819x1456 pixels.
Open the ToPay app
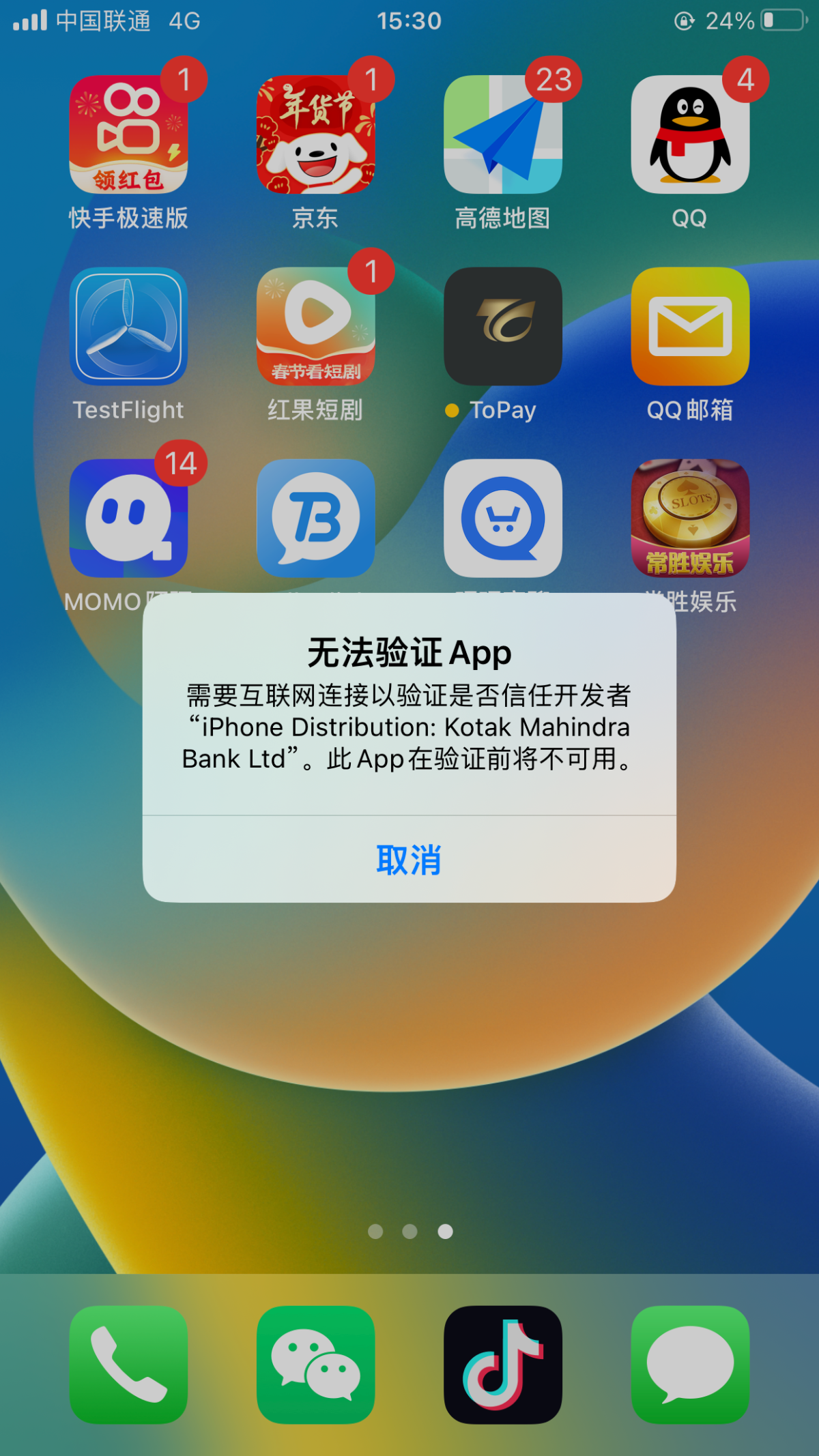(503, 326)
